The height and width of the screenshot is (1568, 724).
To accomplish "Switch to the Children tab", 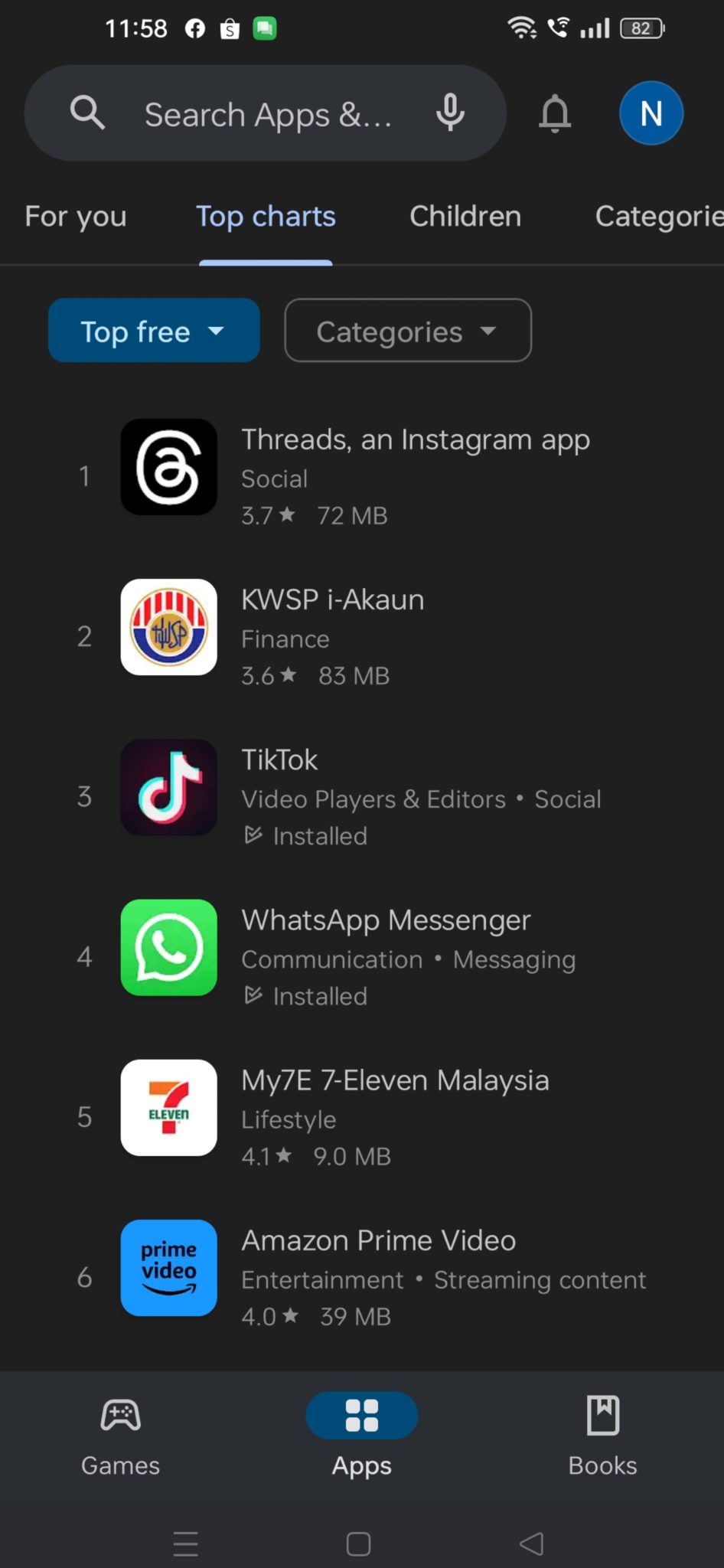I will click(x=465, y=217).
